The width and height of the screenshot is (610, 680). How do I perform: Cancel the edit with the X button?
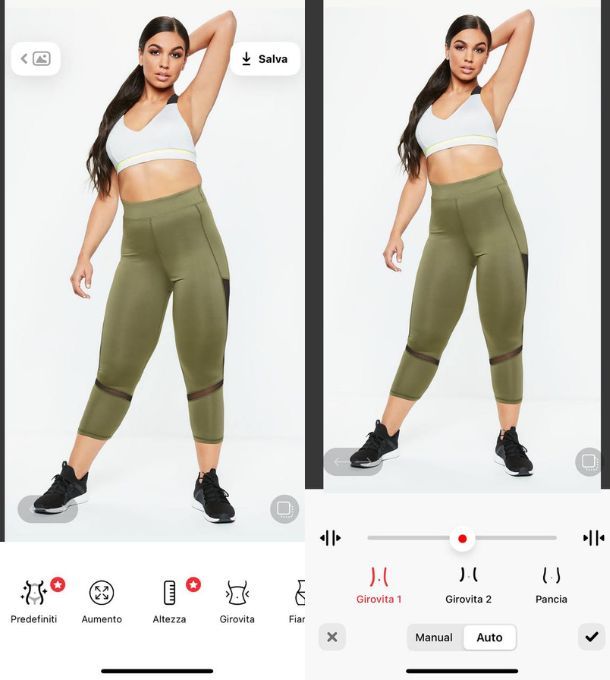click(333, 637)
